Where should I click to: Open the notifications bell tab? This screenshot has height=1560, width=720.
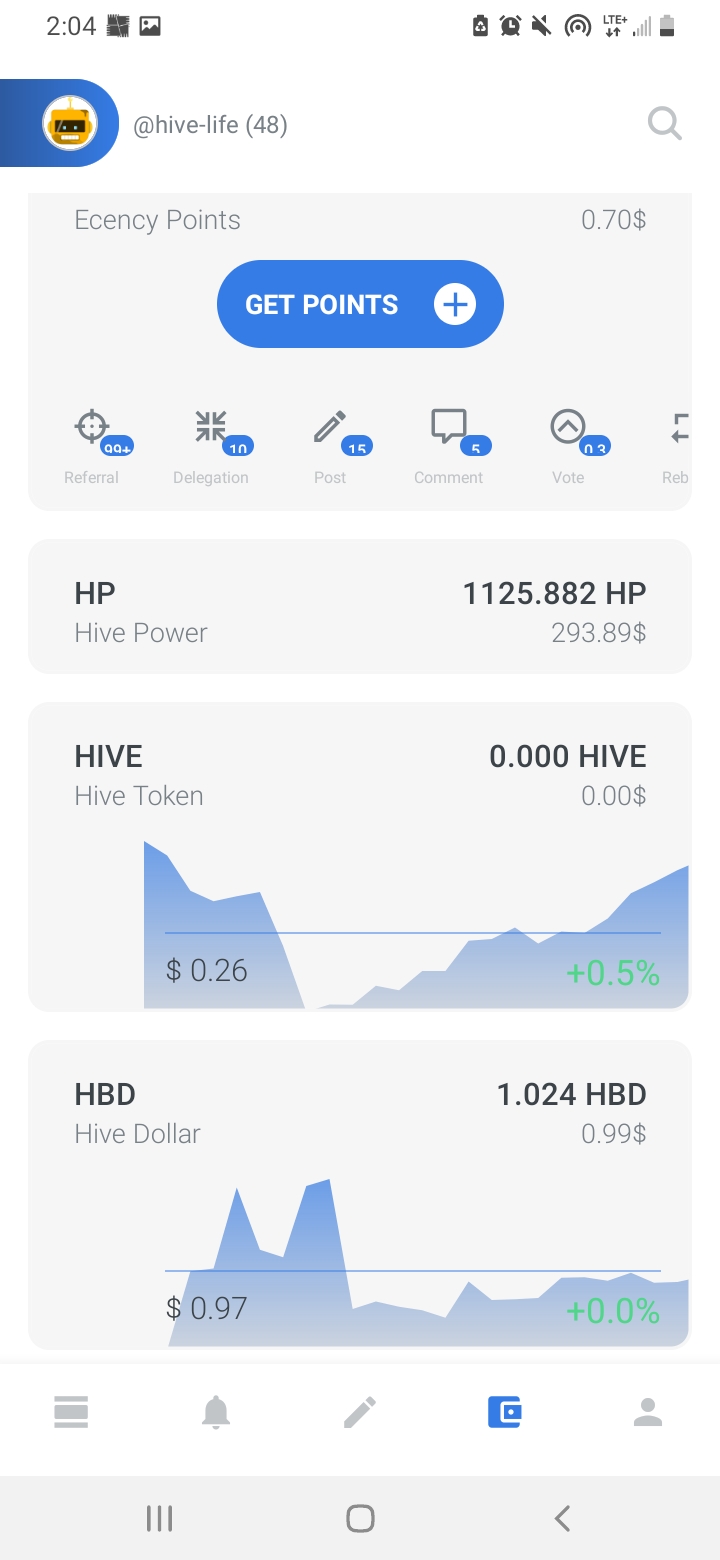216,1412
